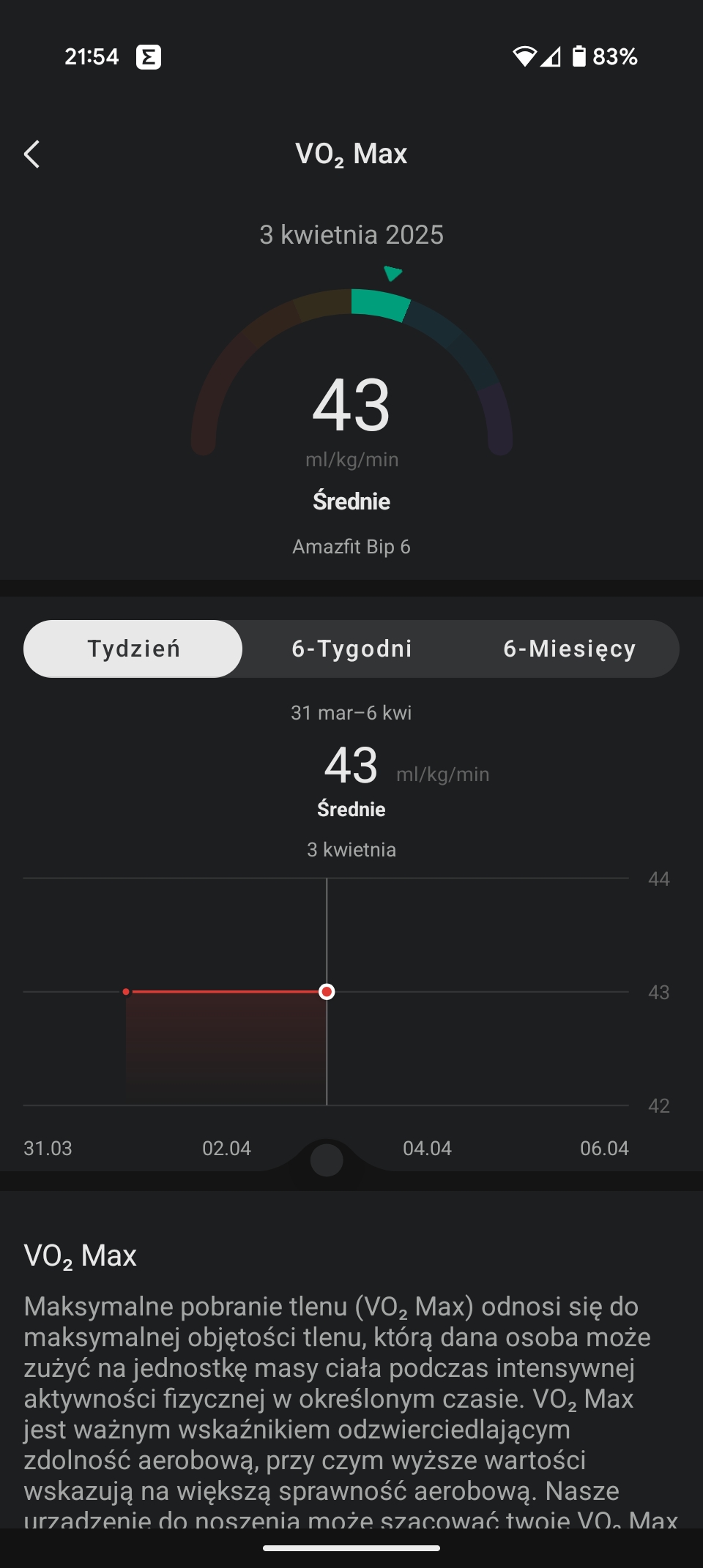Switch to the 6-Miesięcy view
Viewport: 703px width, 1568px height.
click(x=570, y=649)
